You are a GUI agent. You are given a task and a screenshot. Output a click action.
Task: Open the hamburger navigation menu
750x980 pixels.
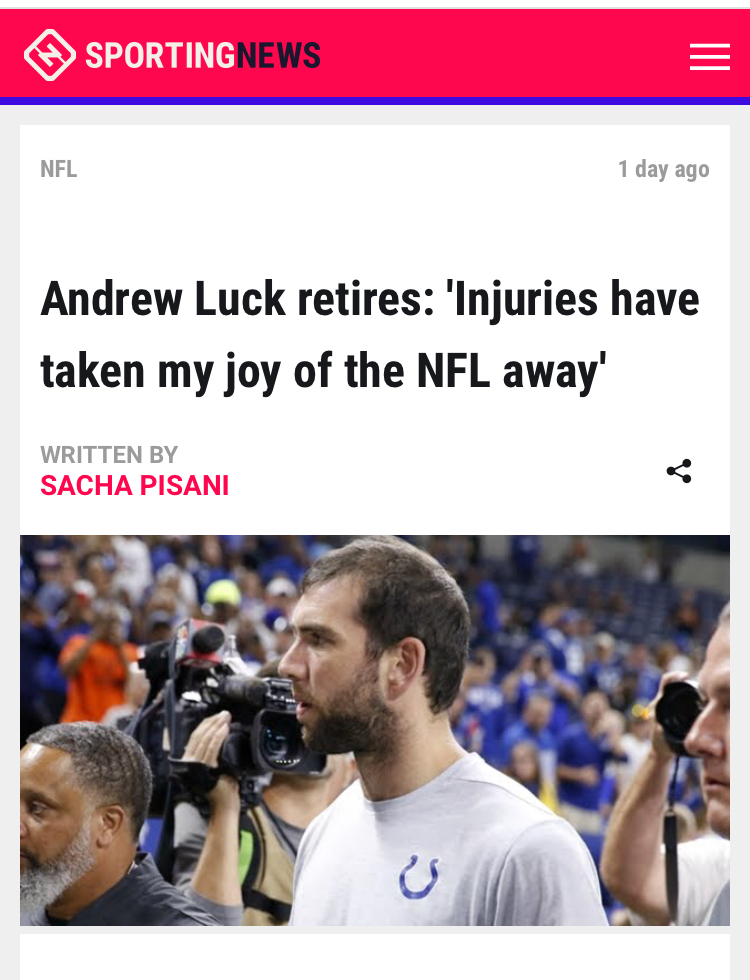[x=709, y=57]
